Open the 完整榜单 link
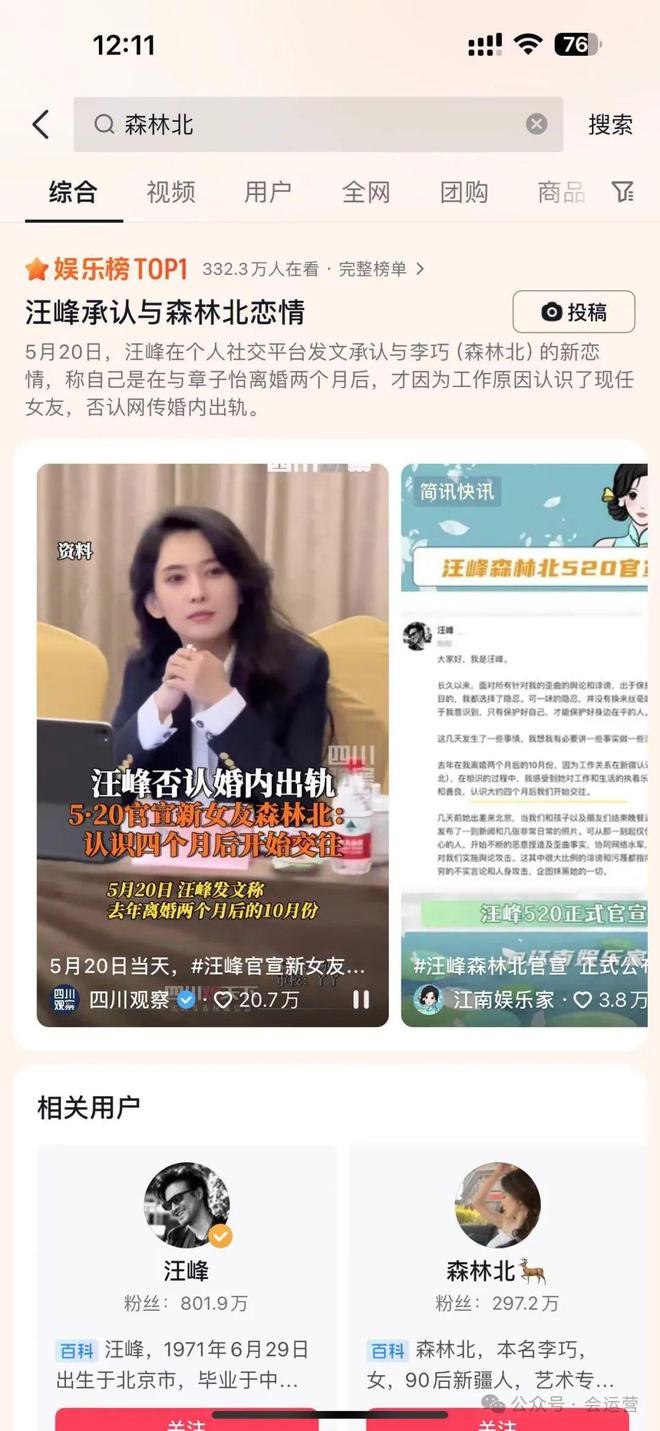The image size is (660, 1431). (x=381, y=269)
